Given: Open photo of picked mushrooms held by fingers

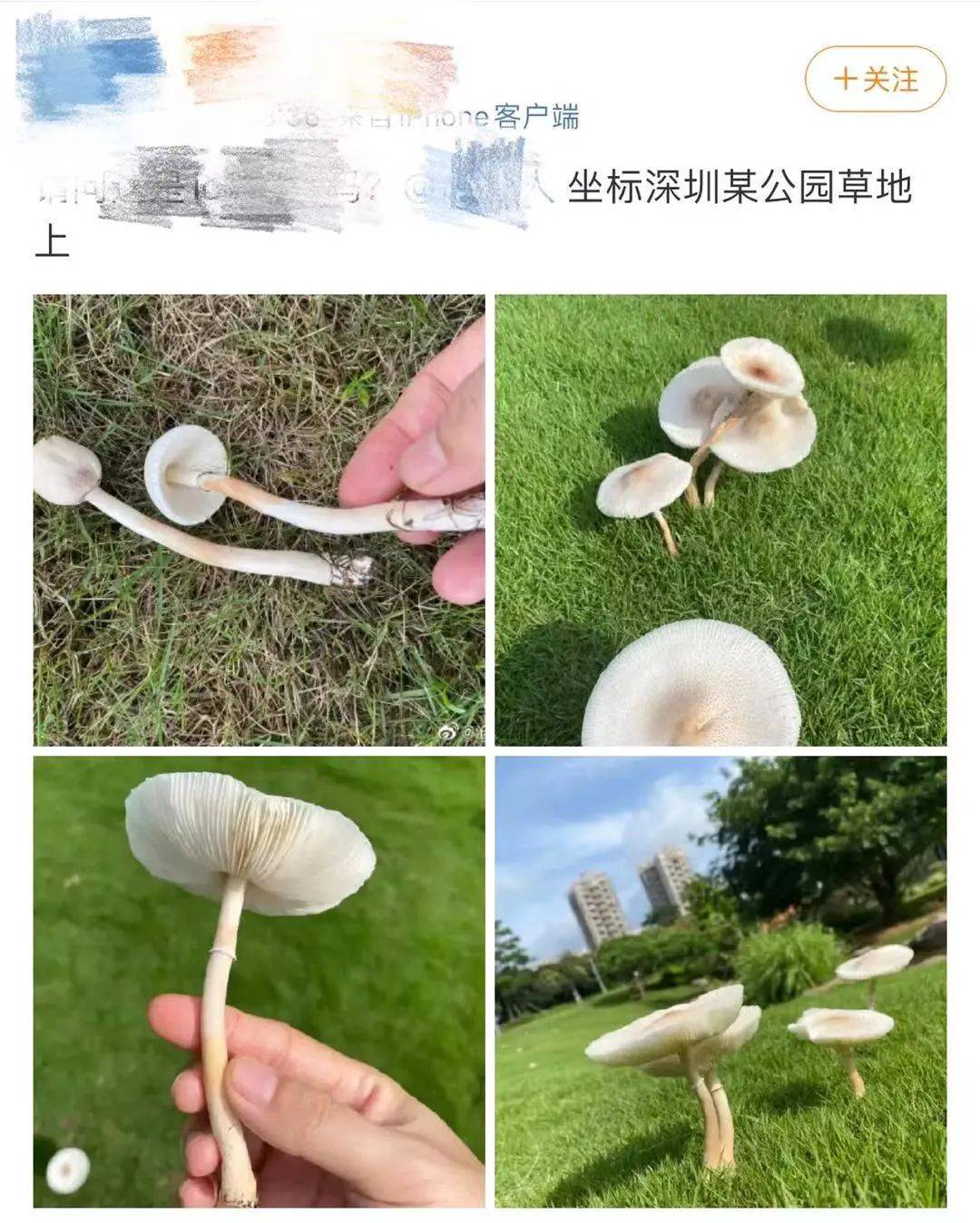Looking at the screenshot, I should click(259, 520).
